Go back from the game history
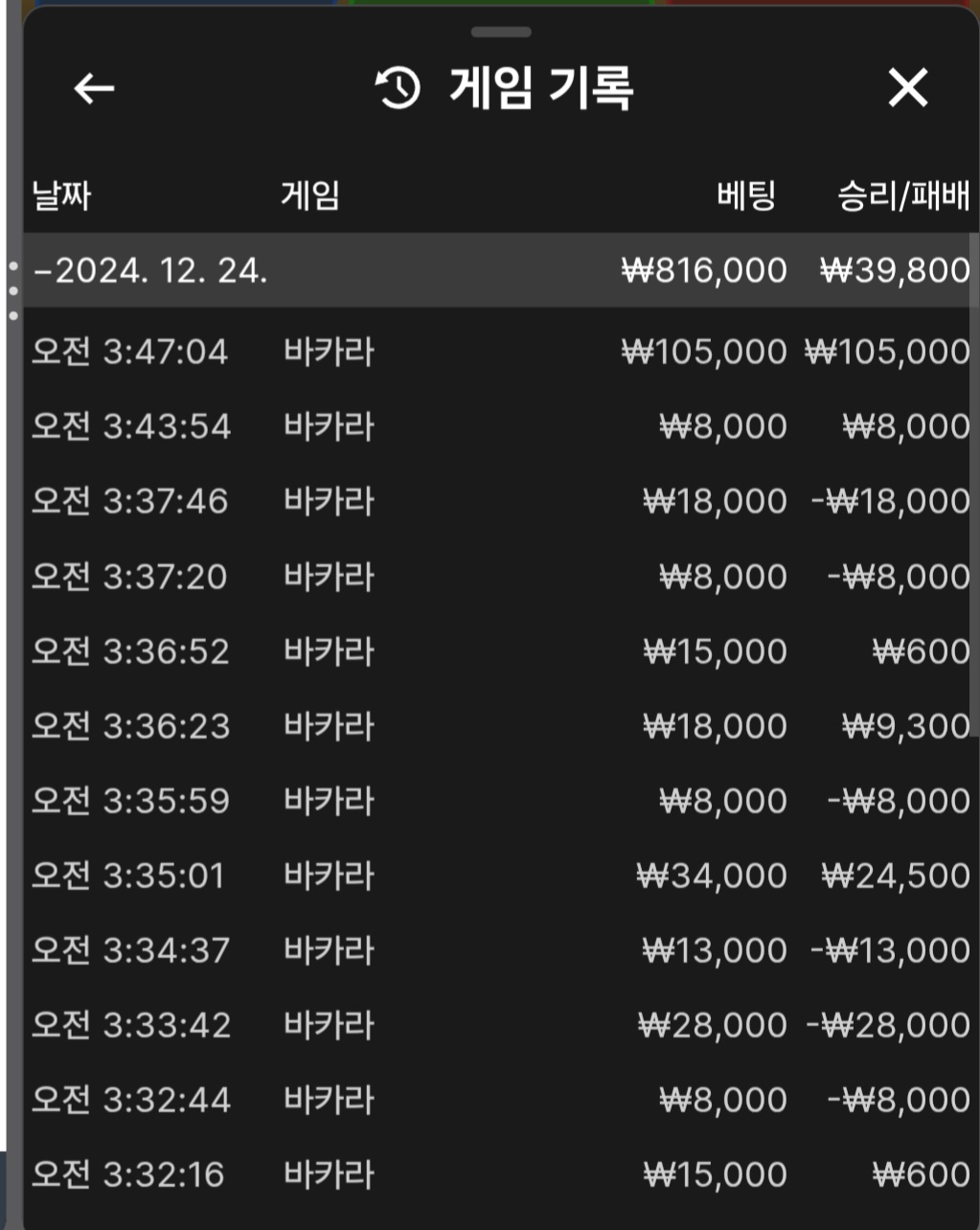The width and height of the screenshot is (980, 1230). [x=94, y=89]
